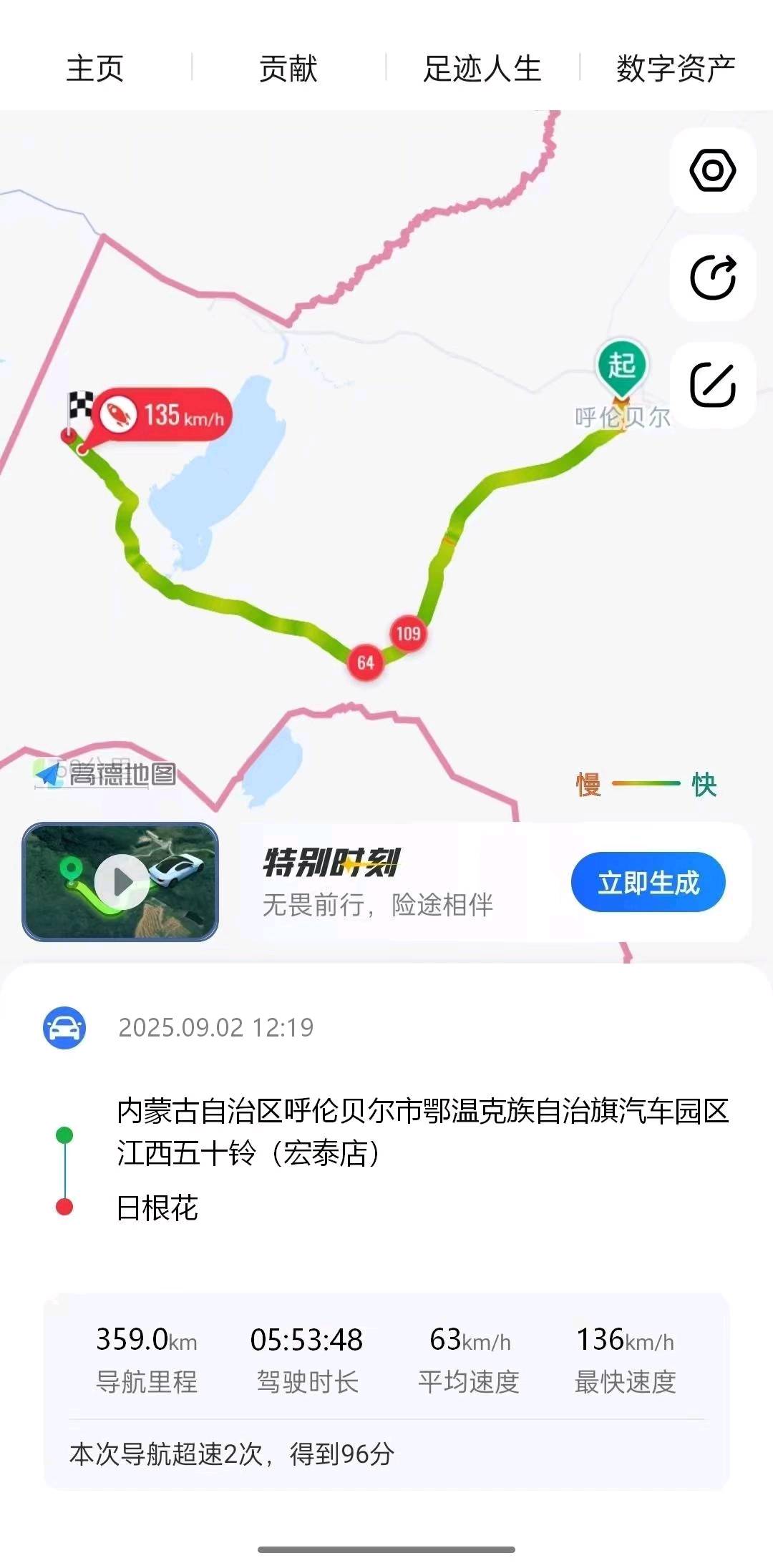Share this trip route
This screenshot has width=773, height=1568.
(x=712, y=278)
